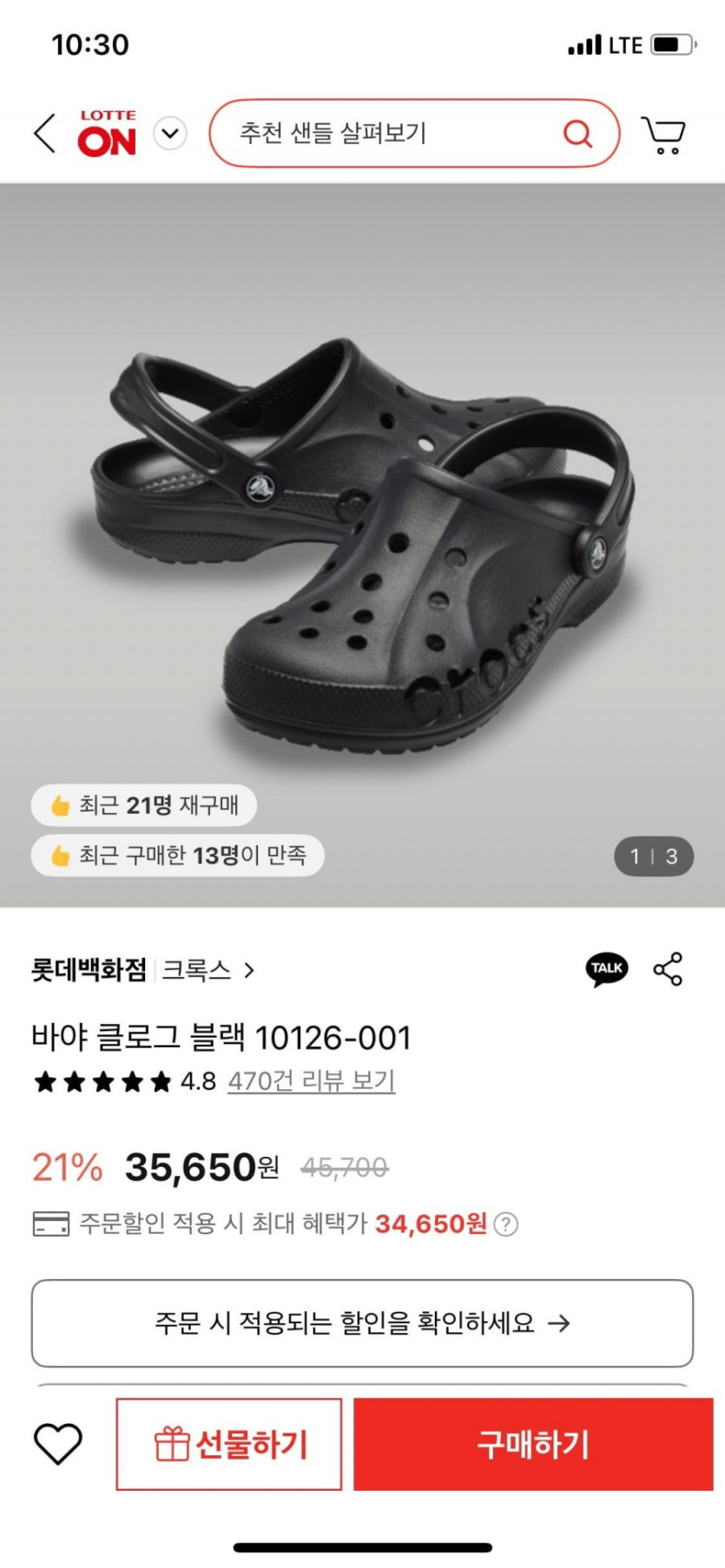Screen dimensions: 725x1568
Task: Tap 선물하기 to send as gift
Action: tap(229, 1445)
